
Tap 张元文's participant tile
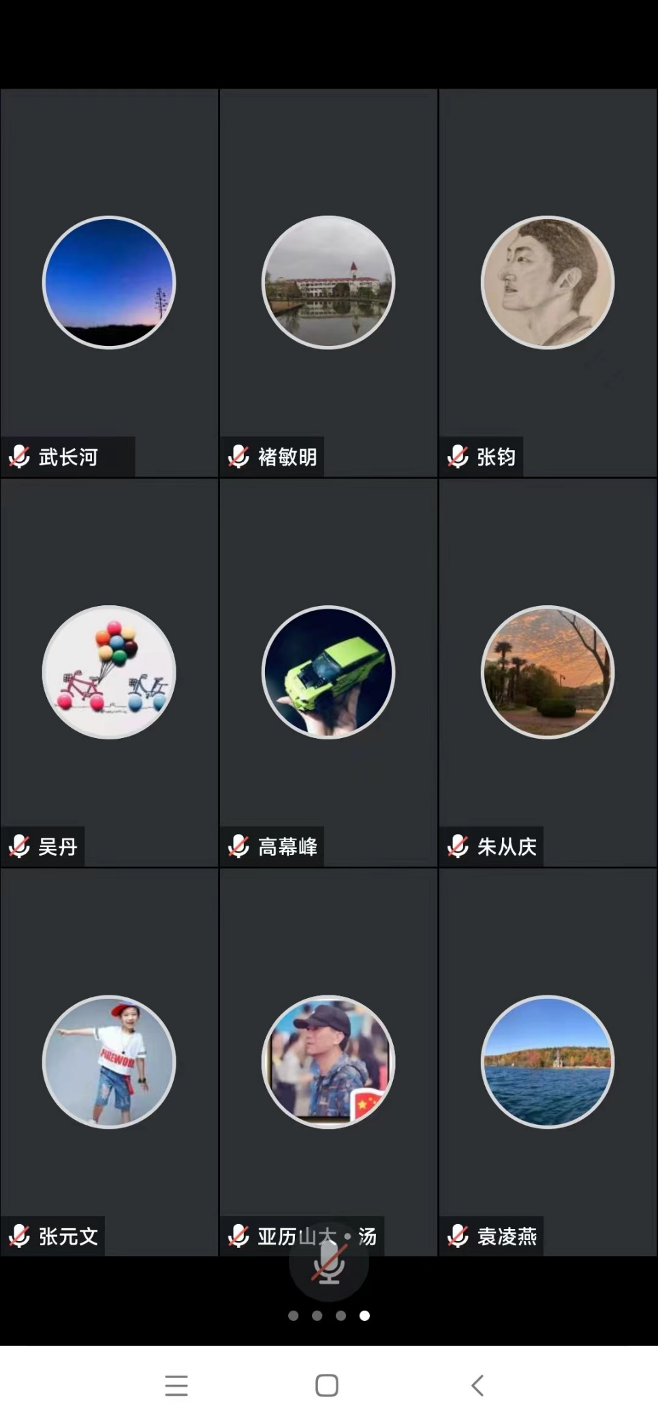(109, 1062)
